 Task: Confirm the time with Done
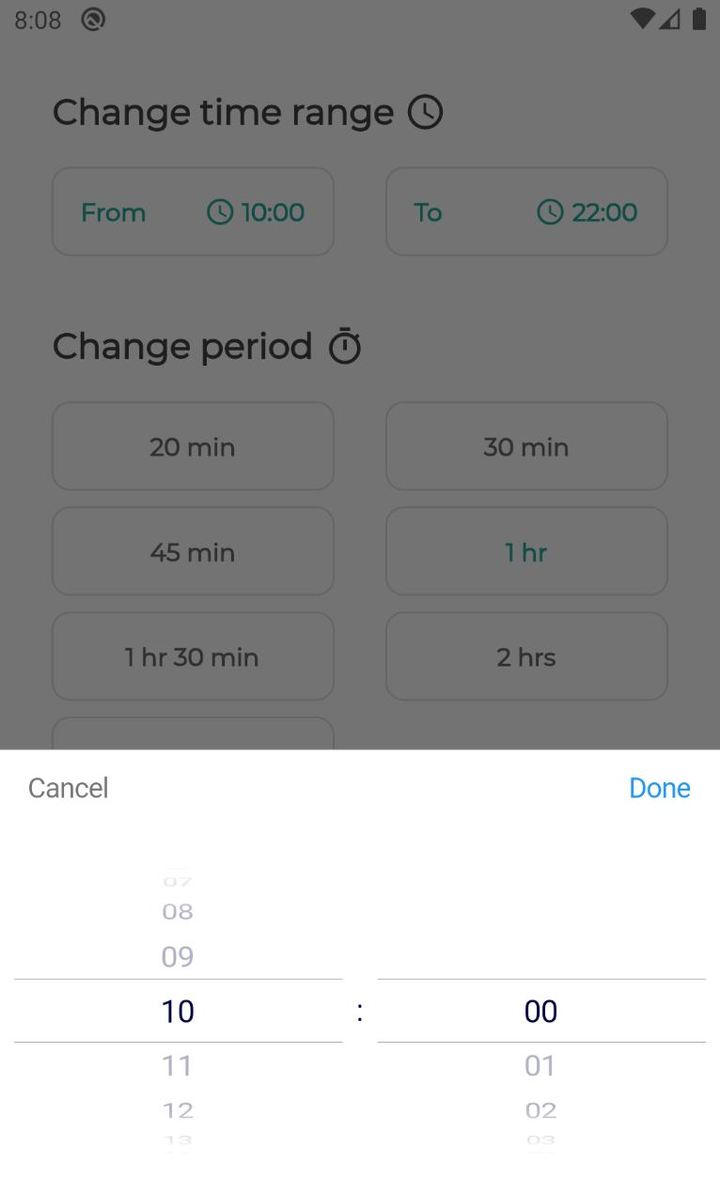pyautogui.click(x=659, y=788)
